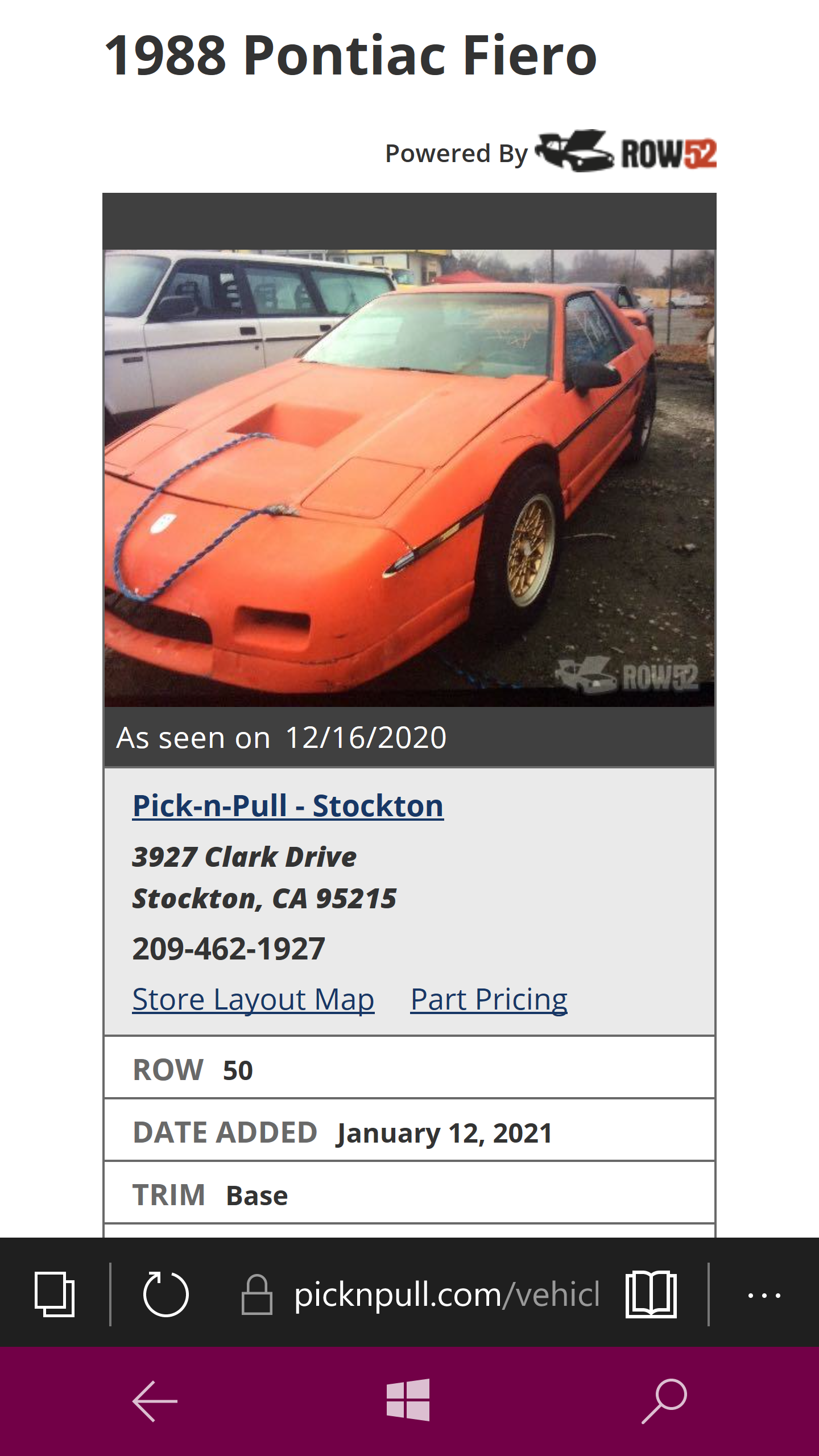Select the TRIM Base row
This screenshot has width=819, height=1456.
(x=408, y=1194)
